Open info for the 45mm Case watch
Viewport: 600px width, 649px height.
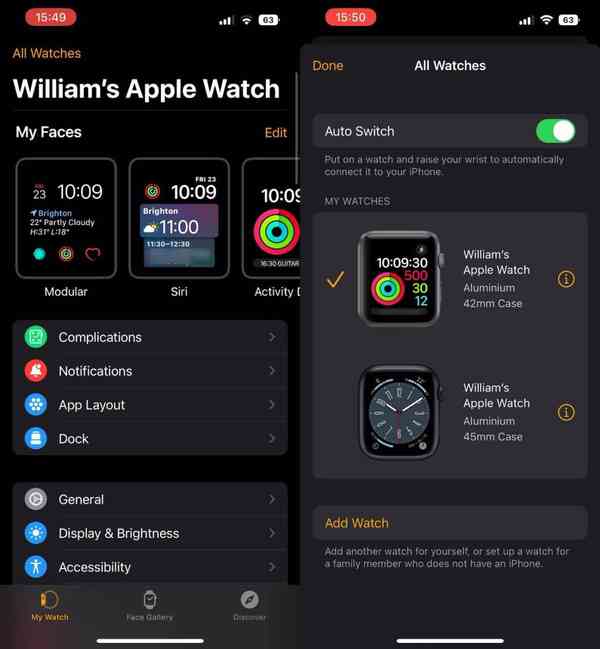tap(566, 412)
